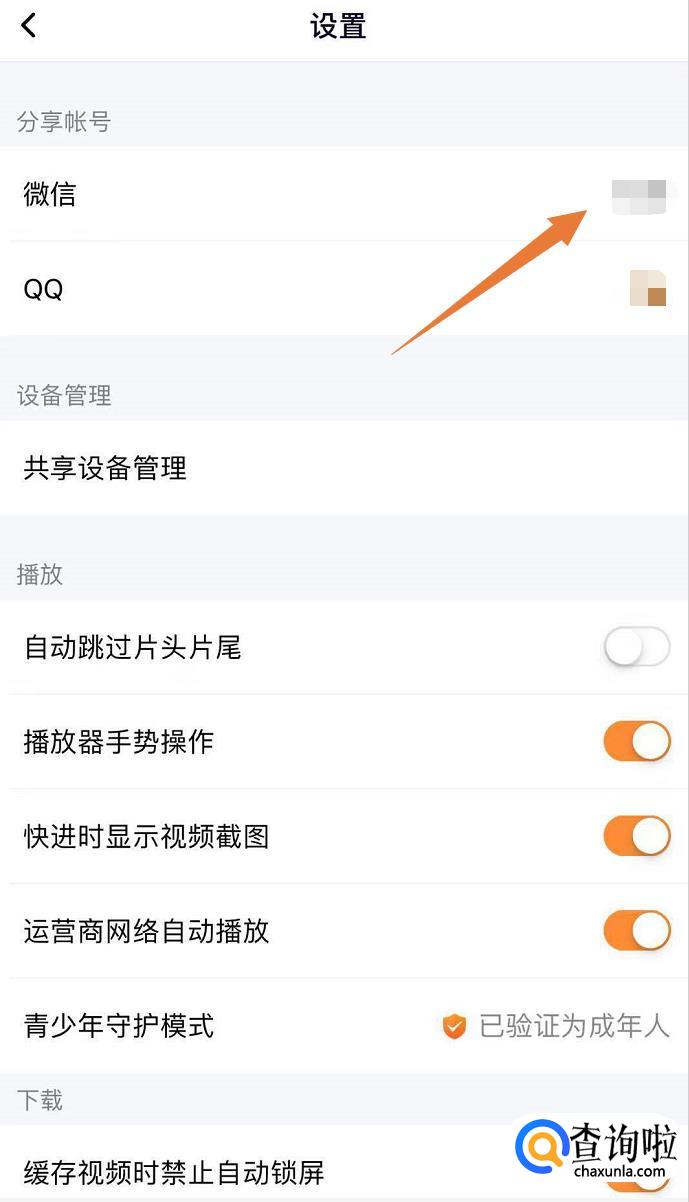The image size is (689, 1202).
Task: Open 青少年守护模式 settings
Action: pos(344,1026)
